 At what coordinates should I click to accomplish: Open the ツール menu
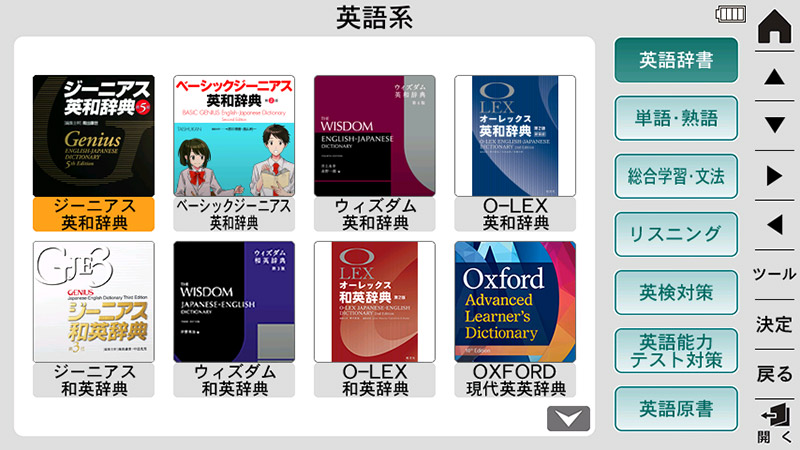775,274
